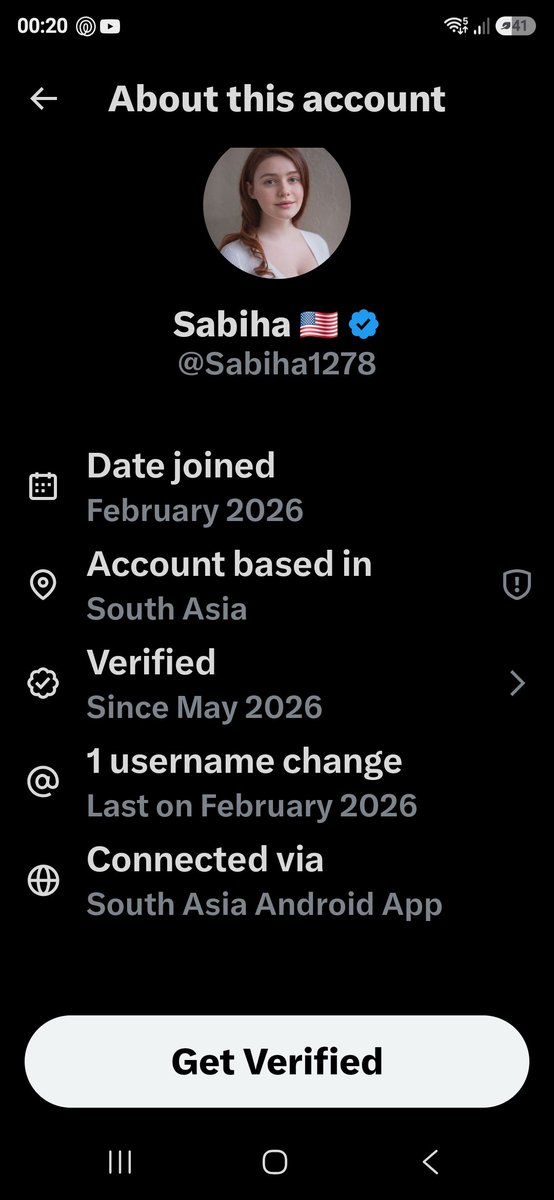Viewport: 554px width, 1200px height.
Task: Go back using the top-left arrow
Action: [44, 98]
